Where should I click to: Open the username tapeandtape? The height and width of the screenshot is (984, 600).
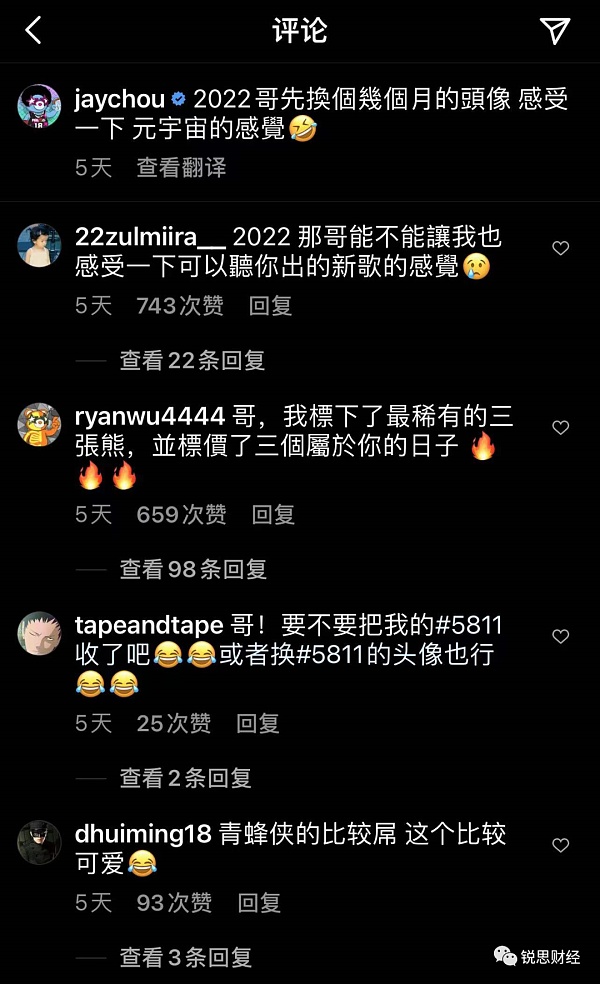(x=149, y=626)
